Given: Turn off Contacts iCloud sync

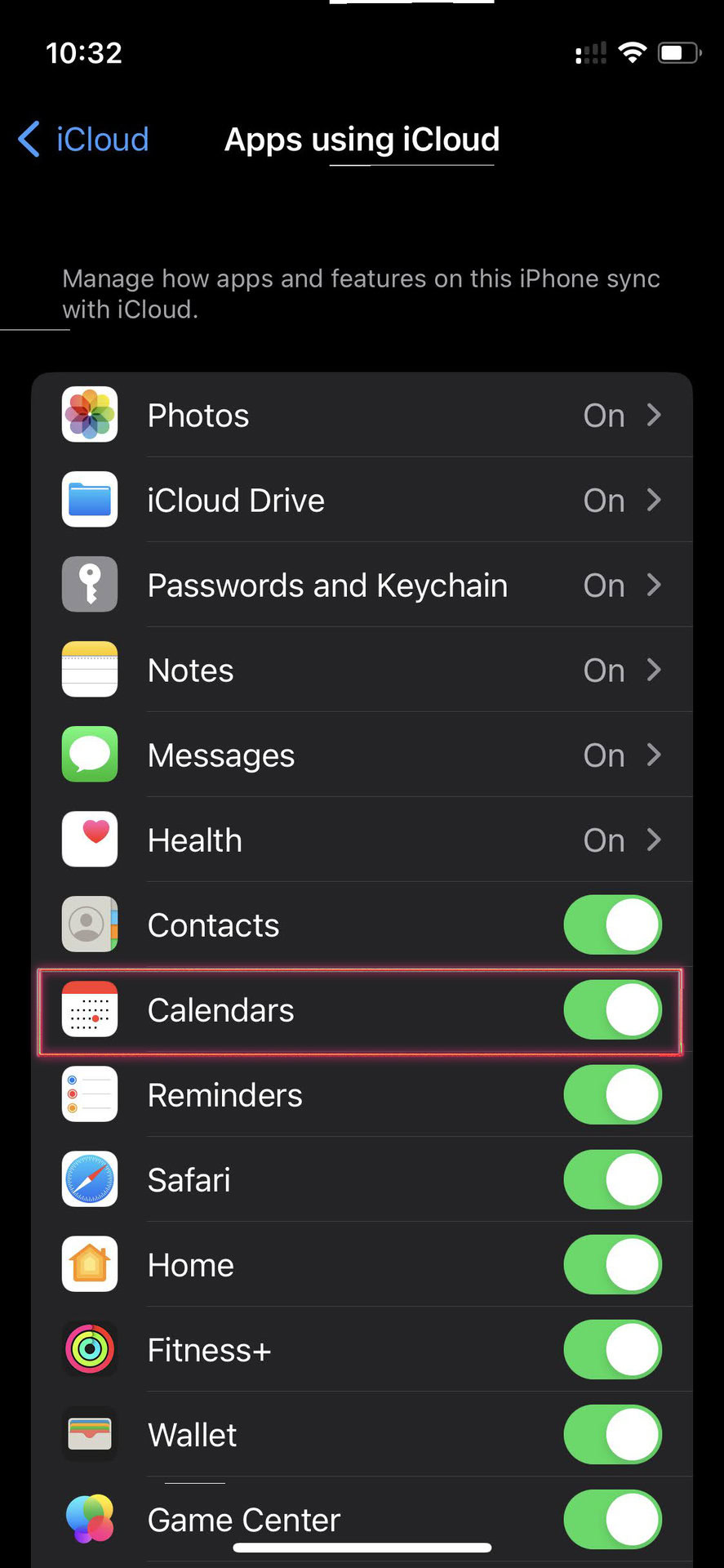Looking at the screenshot, I should coord(612,925).
